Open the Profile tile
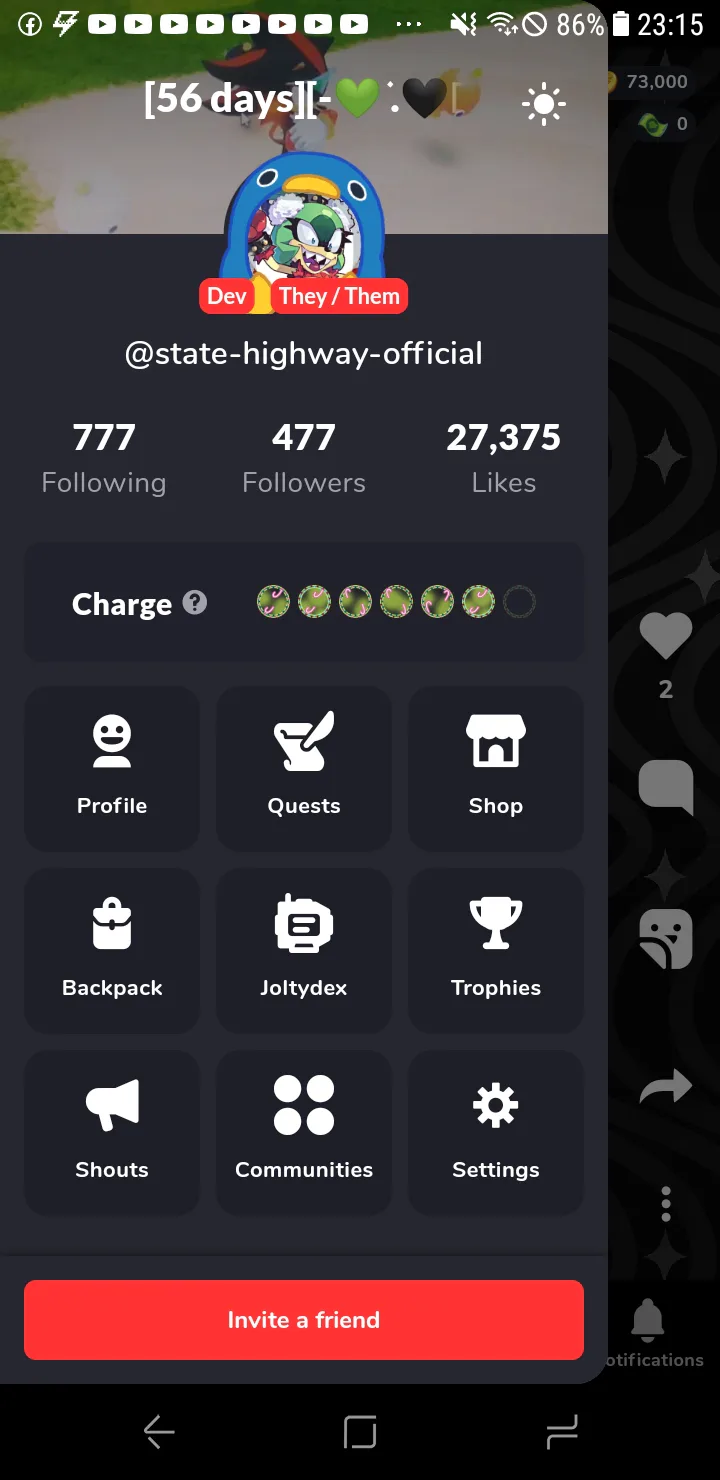Screen dimensions: 720x1480 (112, 767)
